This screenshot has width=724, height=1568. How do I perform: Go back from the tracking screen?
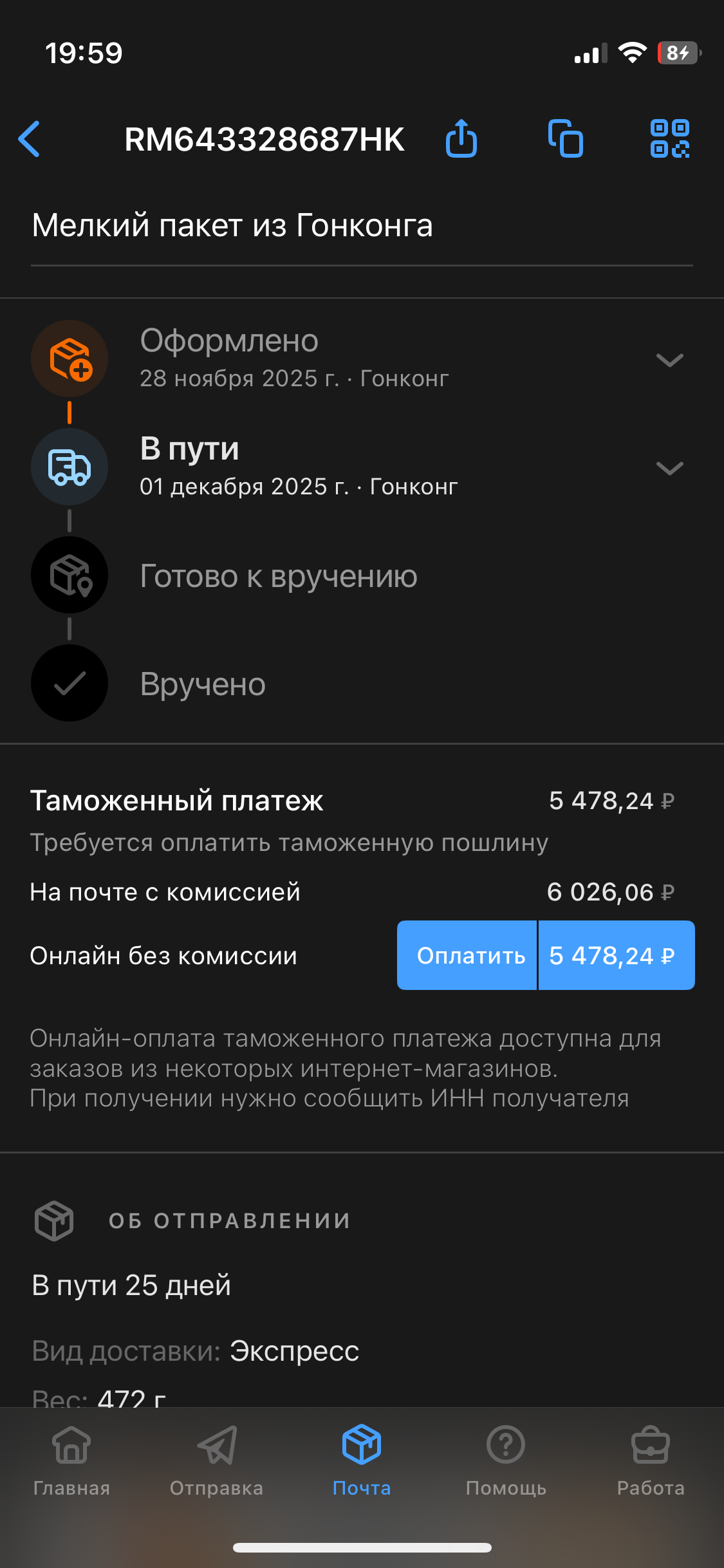click(x=30, y=139)
